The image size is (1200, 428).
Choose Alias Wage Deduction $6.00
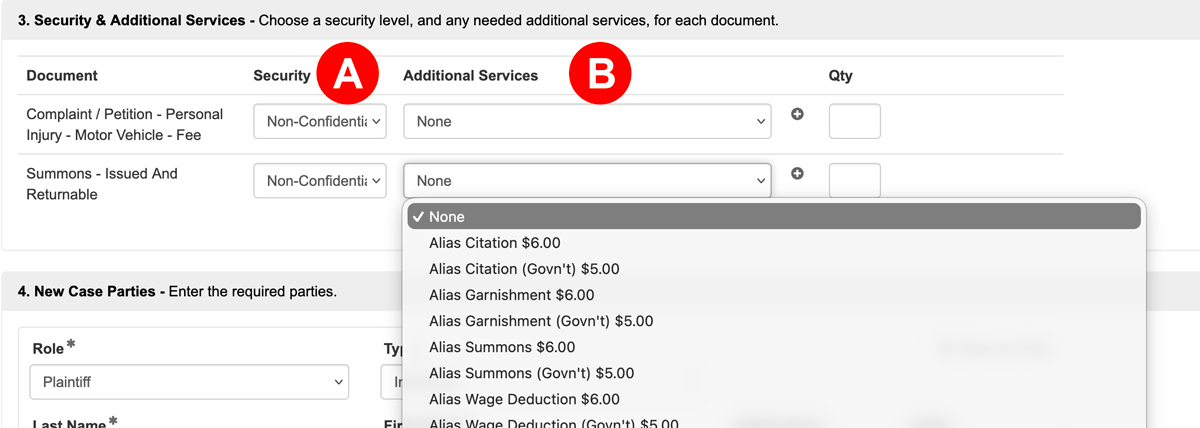[x=524, y=399]
